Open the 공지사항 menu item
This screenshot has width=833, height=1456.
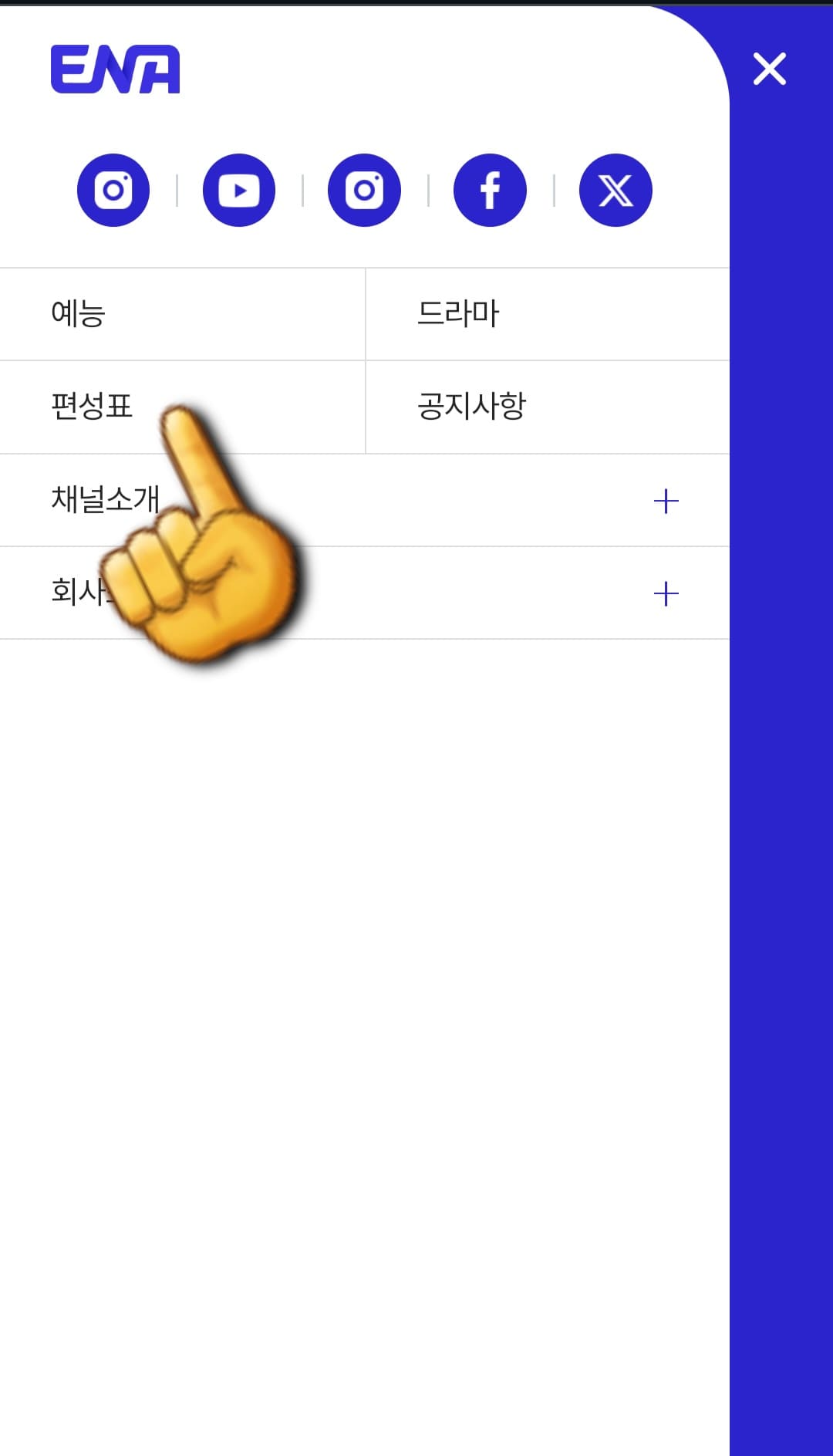470,406
